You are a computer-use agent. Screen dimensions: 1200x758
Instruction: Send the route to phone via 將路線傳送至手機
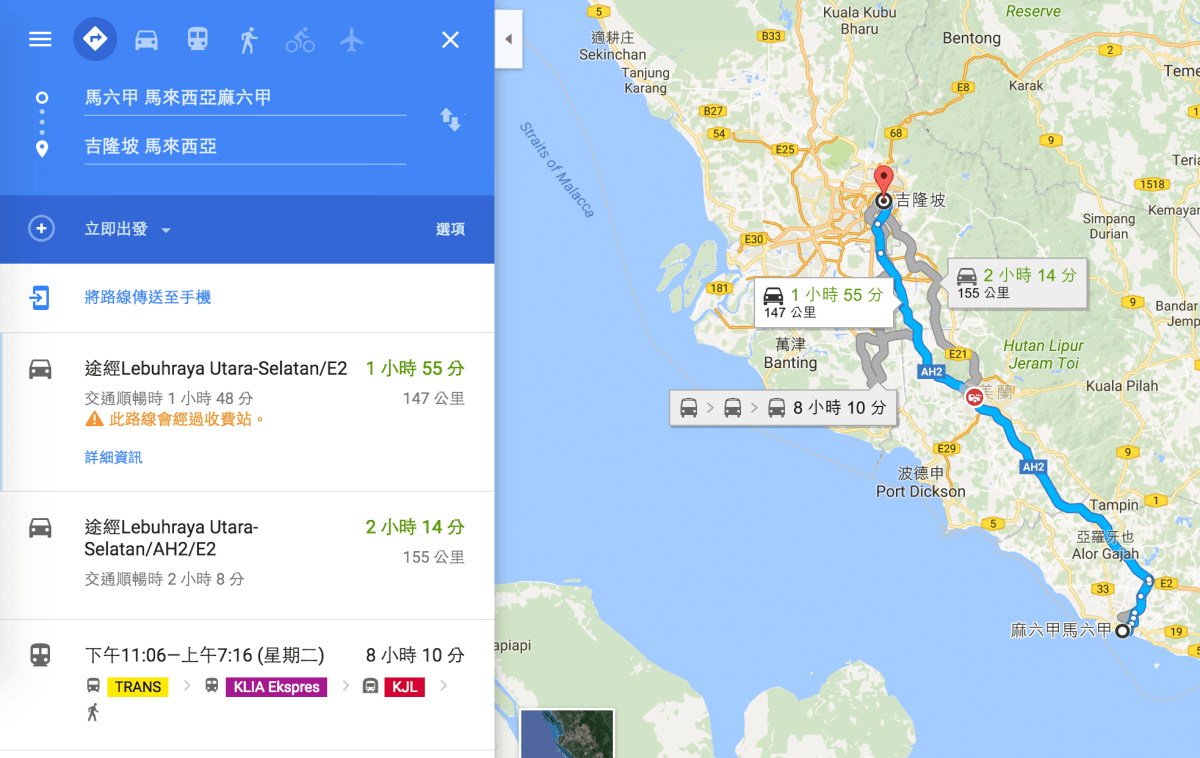pos(147,297)
